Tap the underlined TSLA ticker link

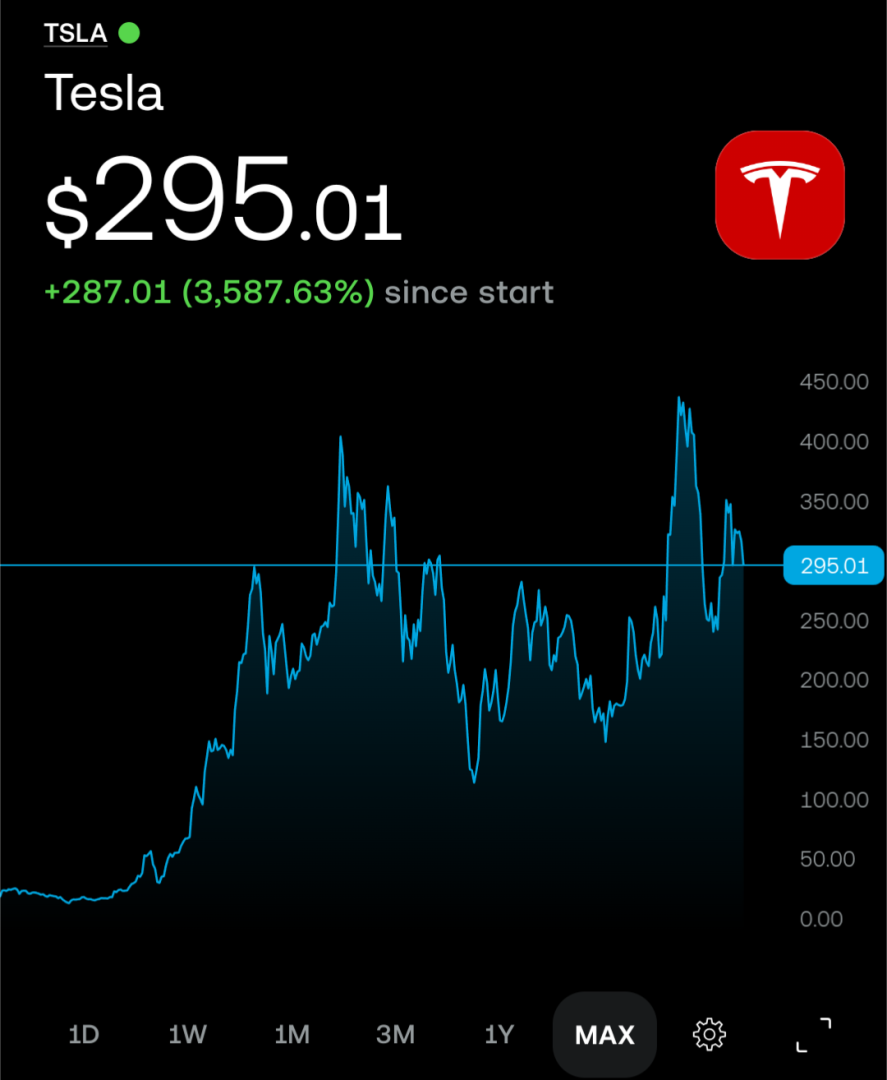(x=75, y=33)
